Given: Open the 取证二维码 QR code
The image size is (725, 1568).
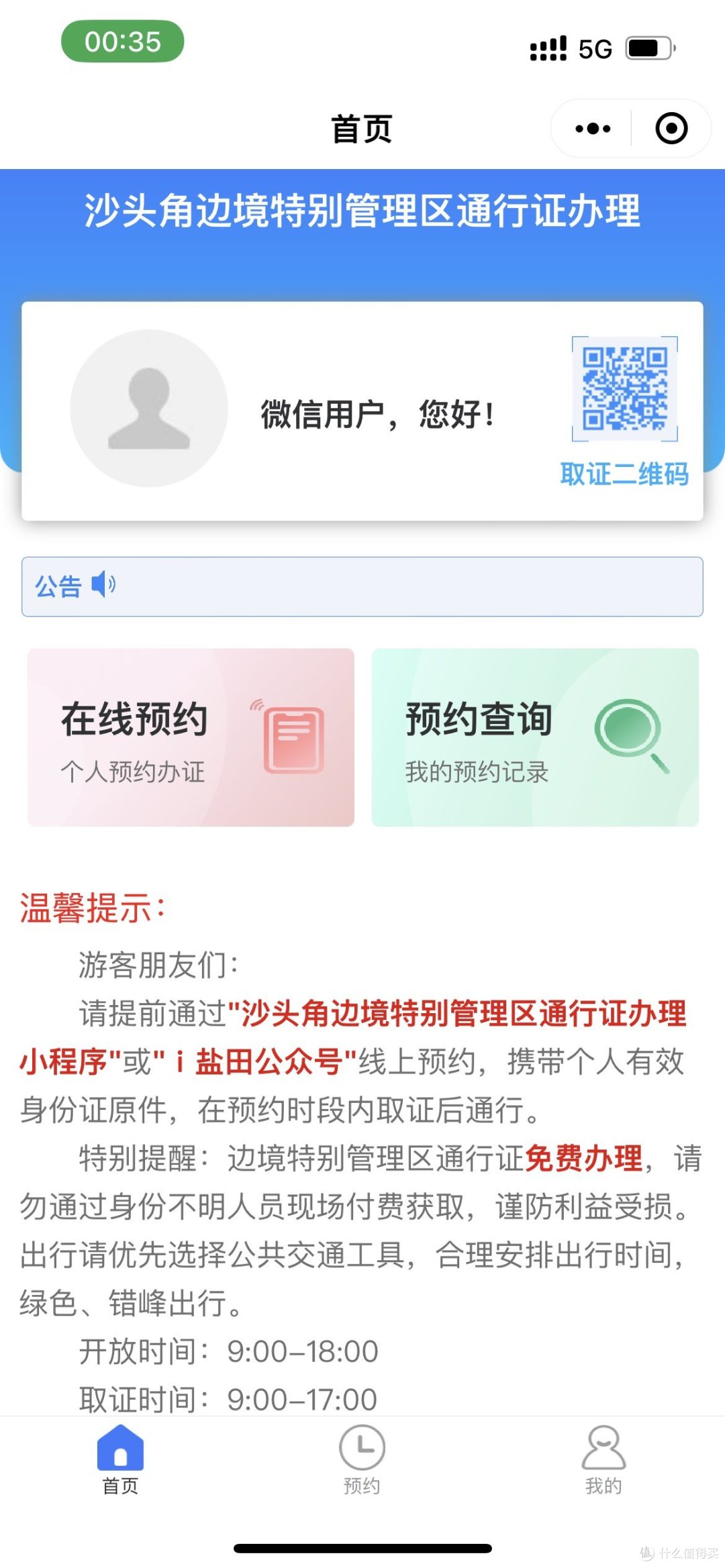Looking at the screenshot, I should coord(624,388).
